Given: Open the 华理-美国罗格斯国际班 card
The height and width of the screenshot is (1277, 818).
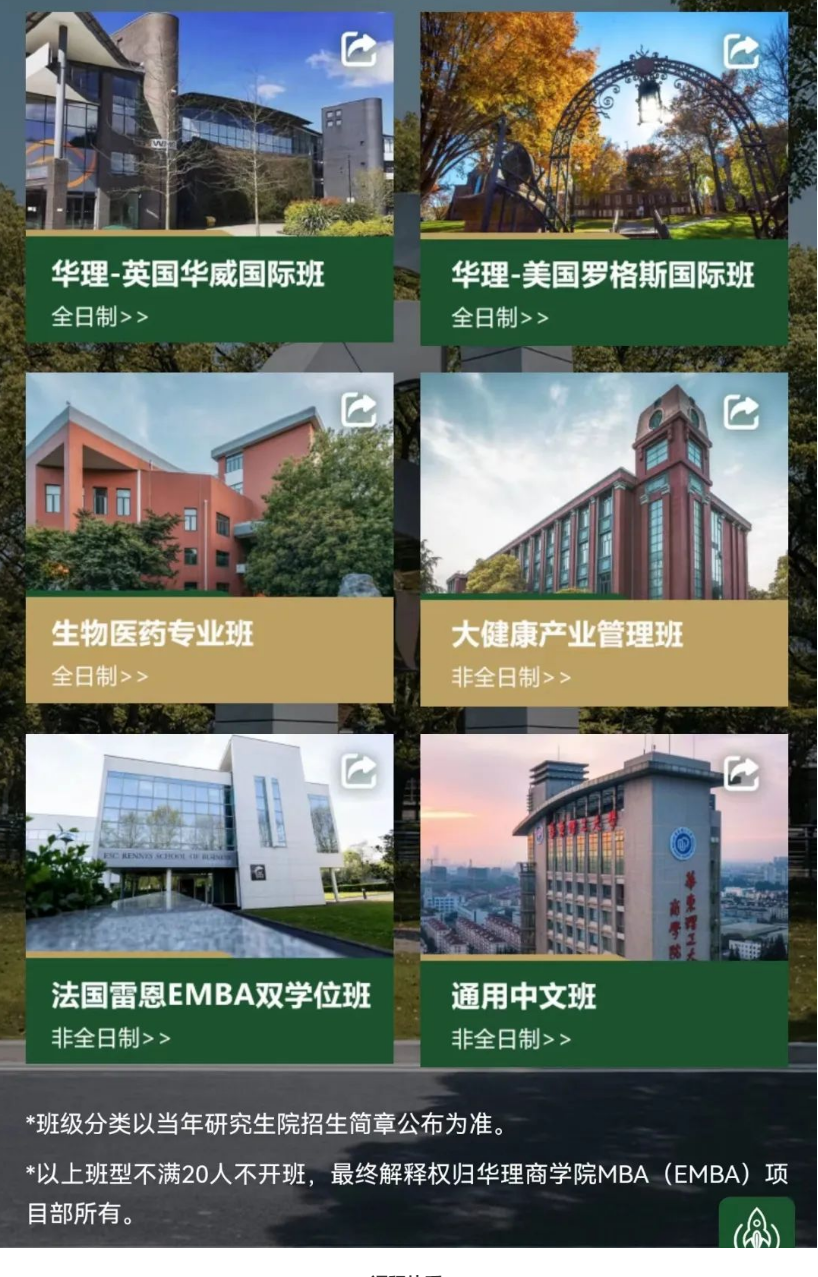Looking at the screenshot, I should point(603,291).
